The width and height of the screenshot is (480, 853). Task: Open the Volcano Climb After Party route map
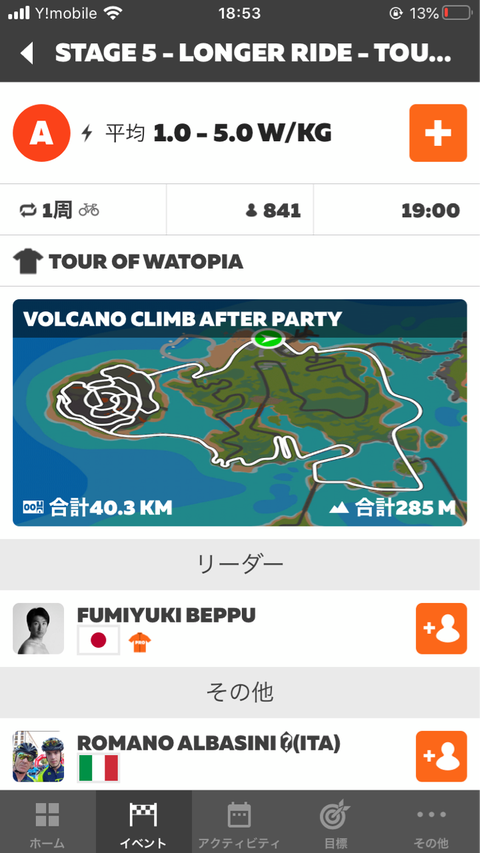coord(240,413)
